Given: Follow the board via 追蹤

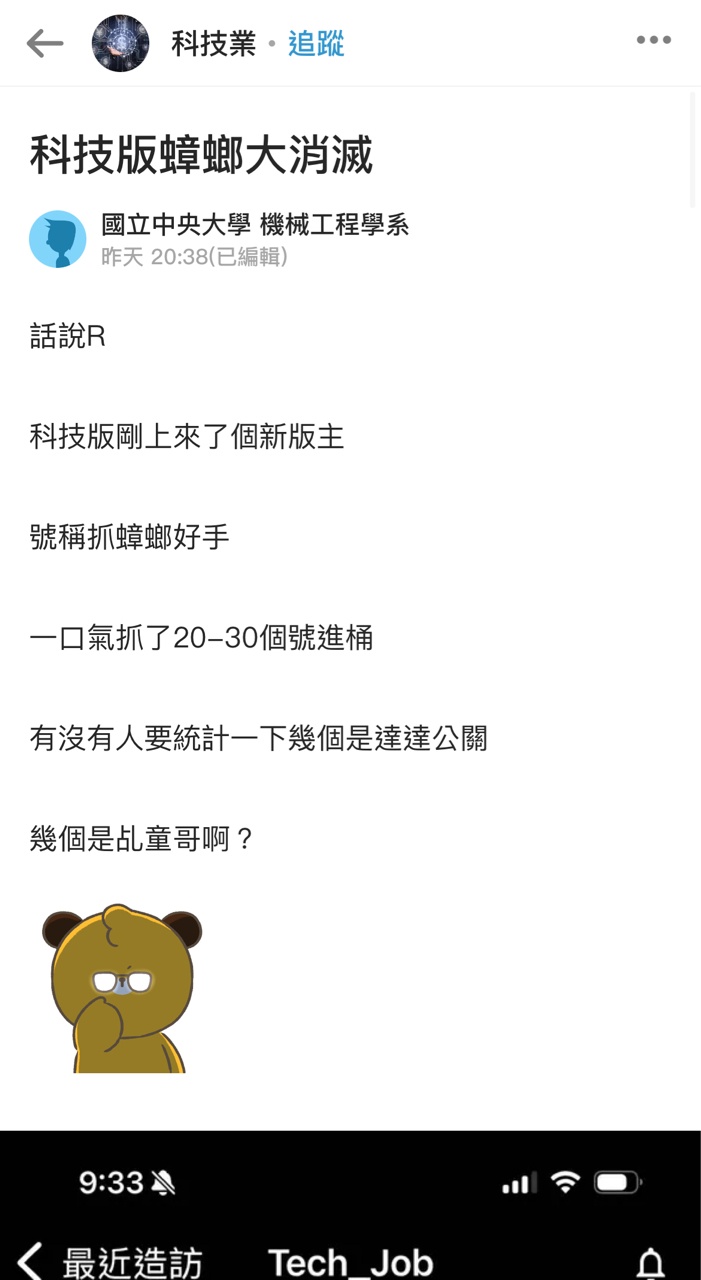Looking at the screenshot, I should (x=316, y=44).
